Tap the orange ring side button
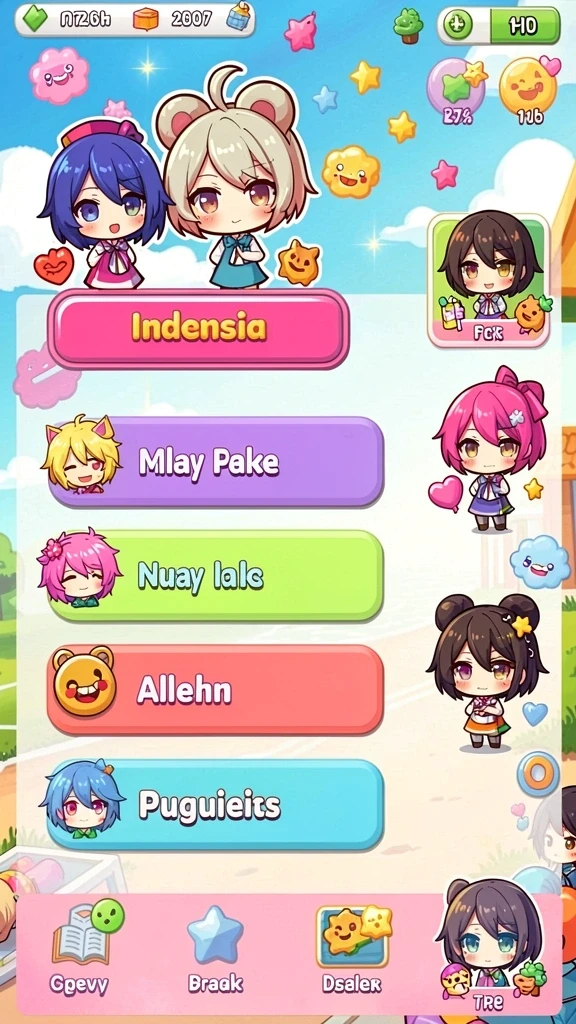The width and height of the screenshot is (576, 1024). (x=538, y=775)
